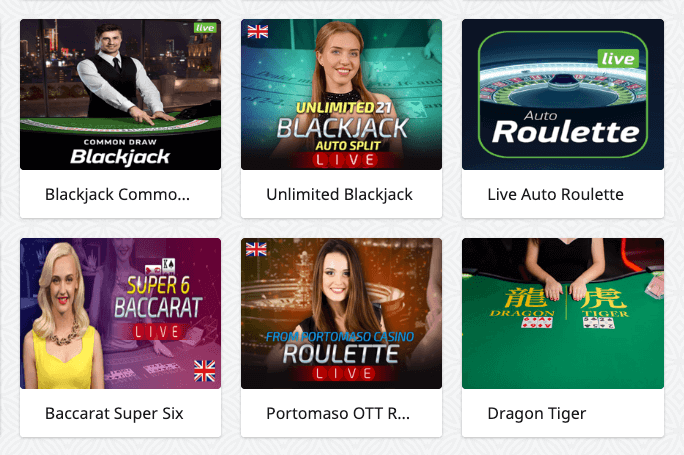Open the Blackjack Common Draw game
This screenshot has height=455, width=684.
click(120, 95)
